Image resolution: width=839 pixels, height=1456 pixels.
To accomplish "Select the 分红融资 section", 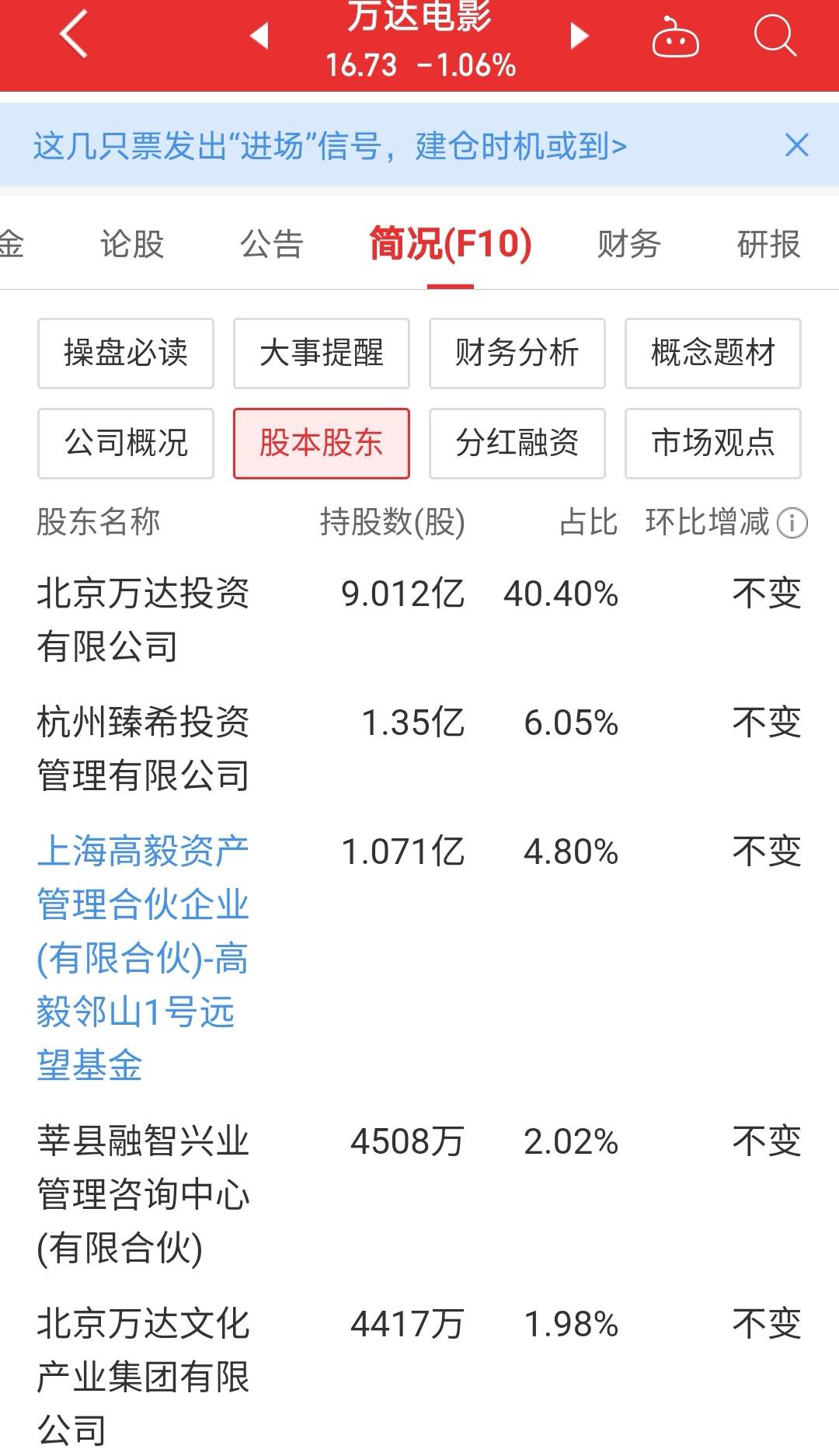I will pos(517,444).
